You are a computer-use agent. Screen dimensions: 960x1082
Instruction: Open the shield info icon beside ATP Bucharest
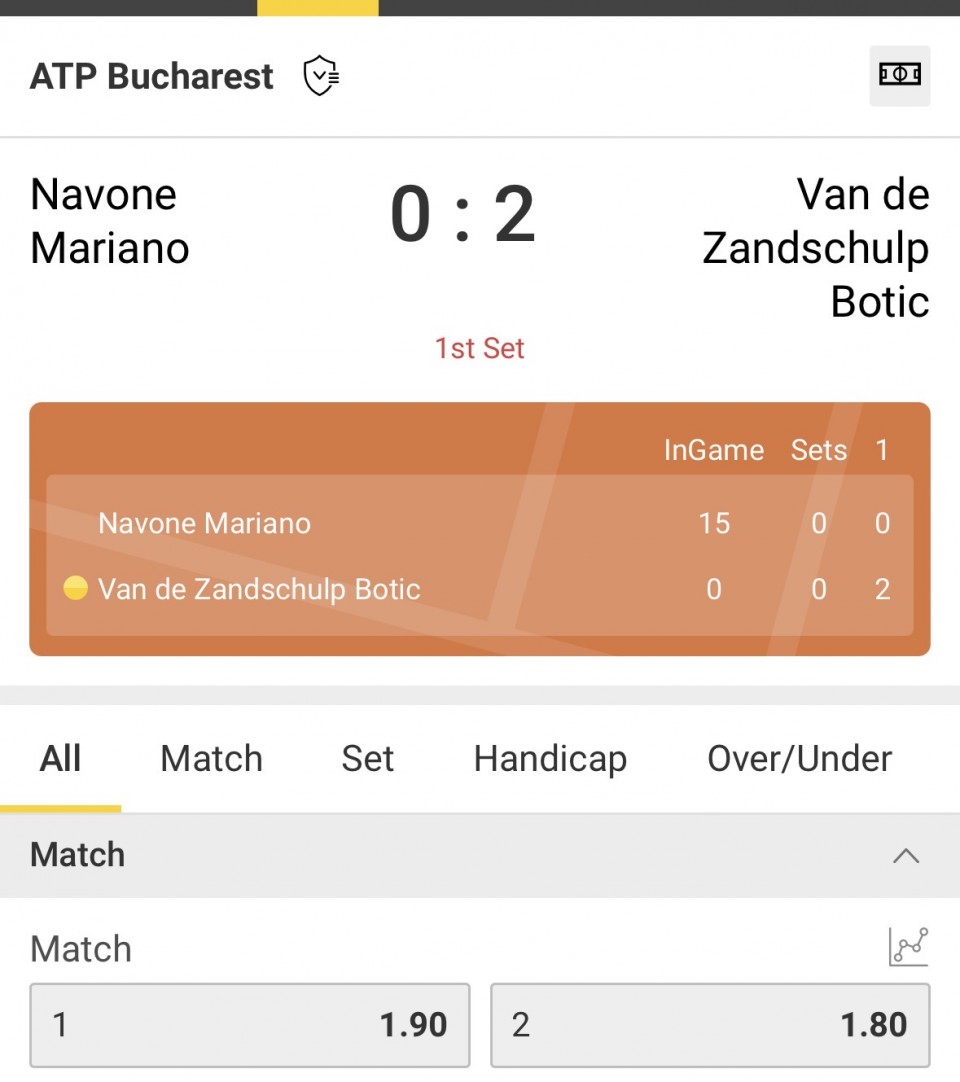321,76
